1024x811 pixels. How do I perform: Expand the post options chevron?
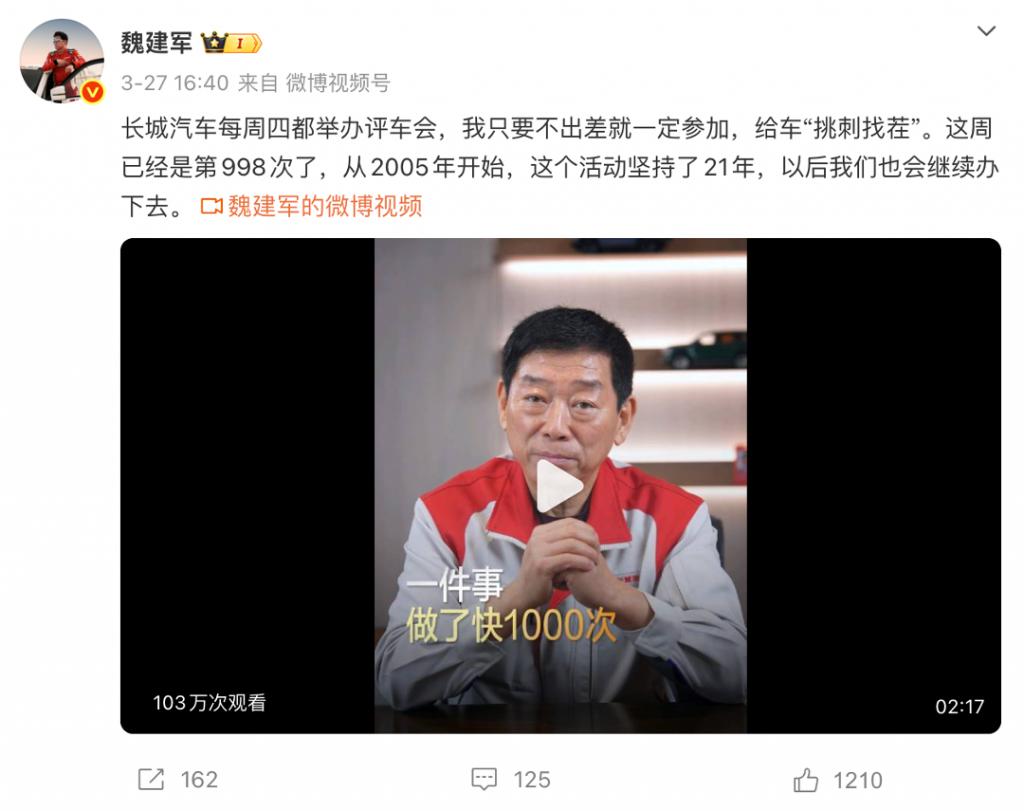pyautogui.click(x=986, y=32)
